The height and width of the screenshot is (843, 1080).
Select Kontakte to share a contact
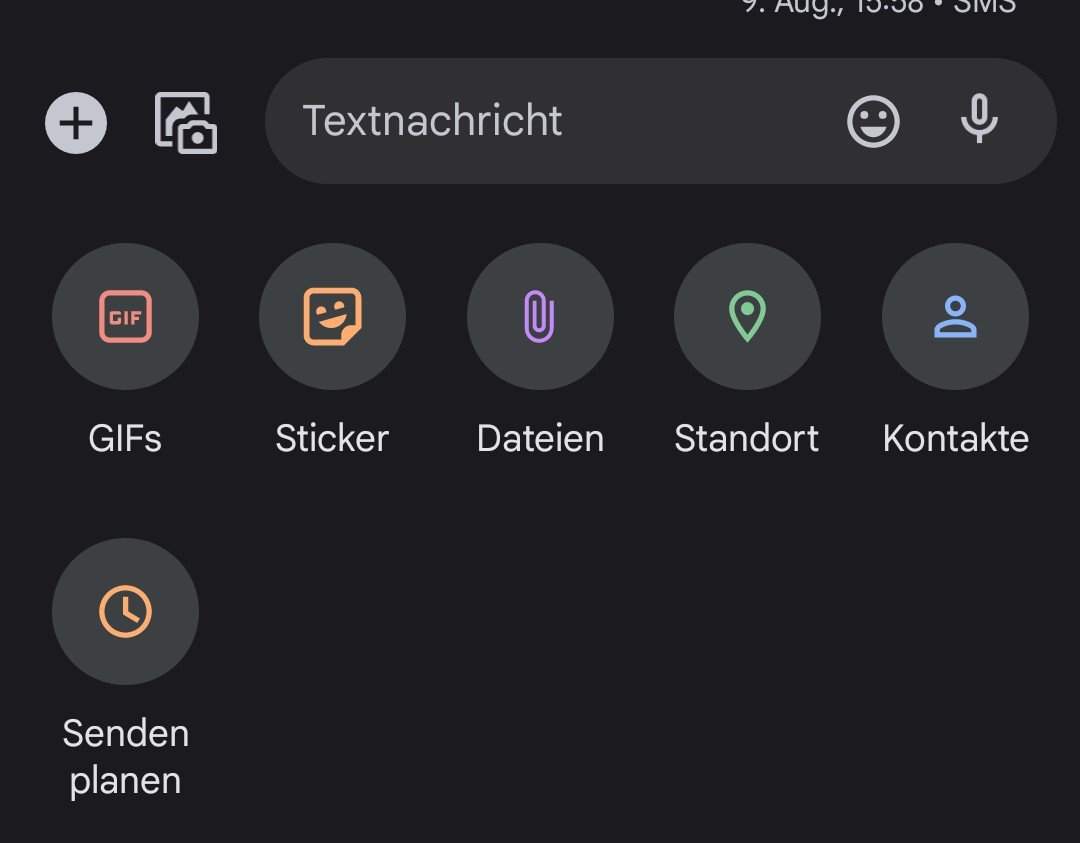pyautogui.click(x=955, y=317)
